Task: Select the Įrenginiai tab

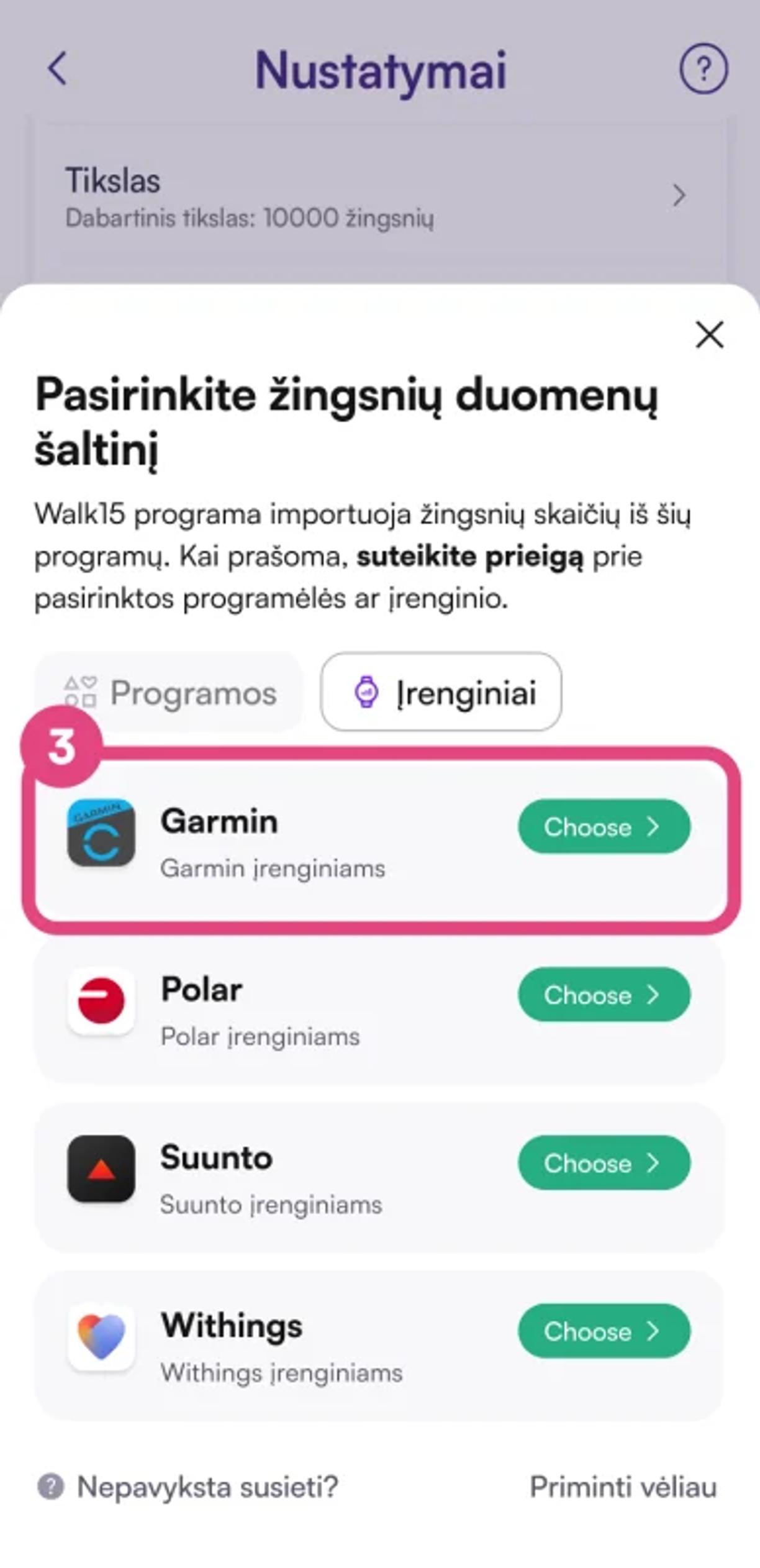Action: pyautogui.click(x=441, y=692)
